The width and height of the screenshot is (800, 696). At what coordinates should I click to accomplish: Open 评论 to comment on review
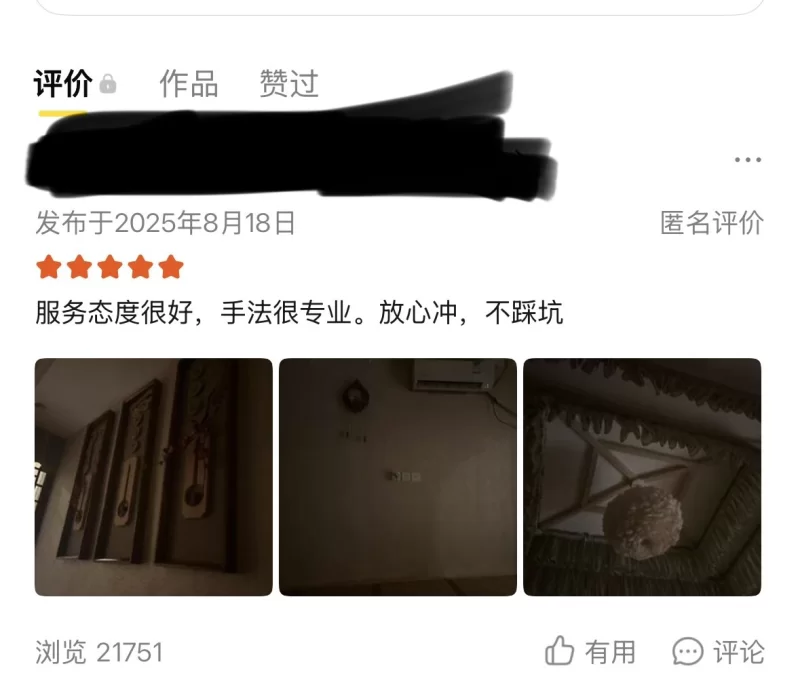point(718,653)
